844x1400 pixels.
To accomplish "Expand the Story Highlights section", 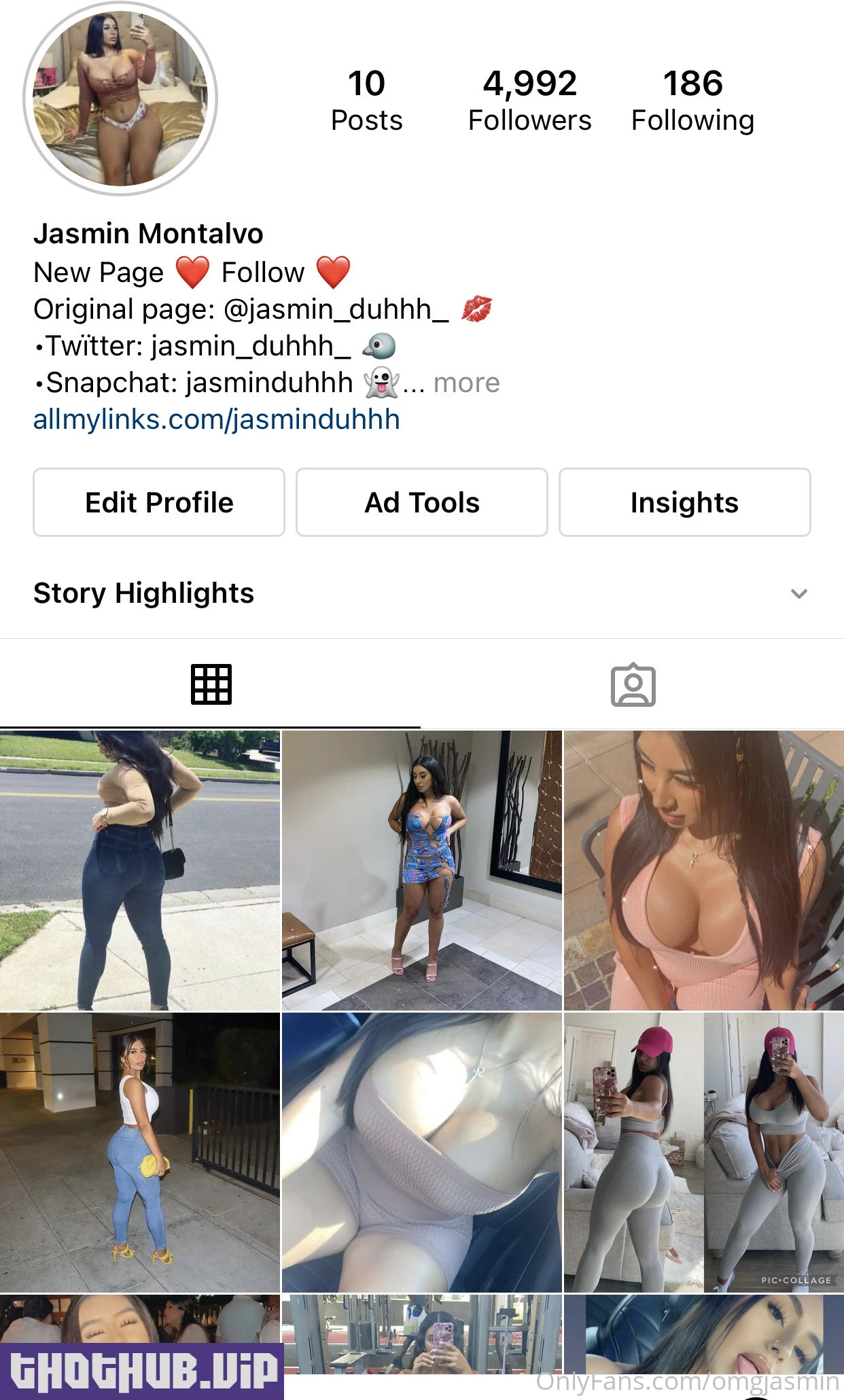I will click(799, 593).
